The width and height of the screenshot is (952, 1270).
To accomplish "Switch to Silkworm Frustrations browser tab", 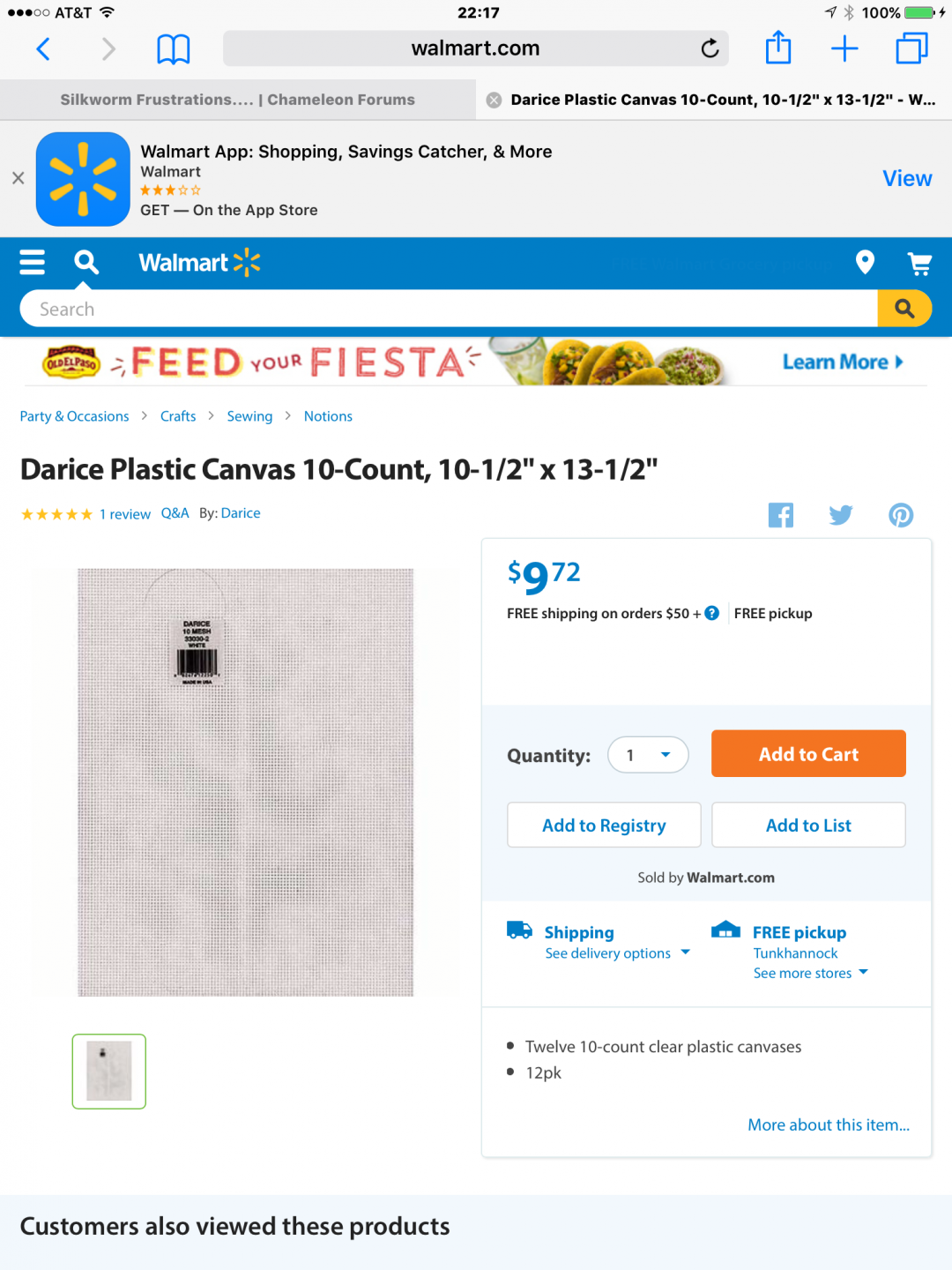I will (x=237, y=100).
